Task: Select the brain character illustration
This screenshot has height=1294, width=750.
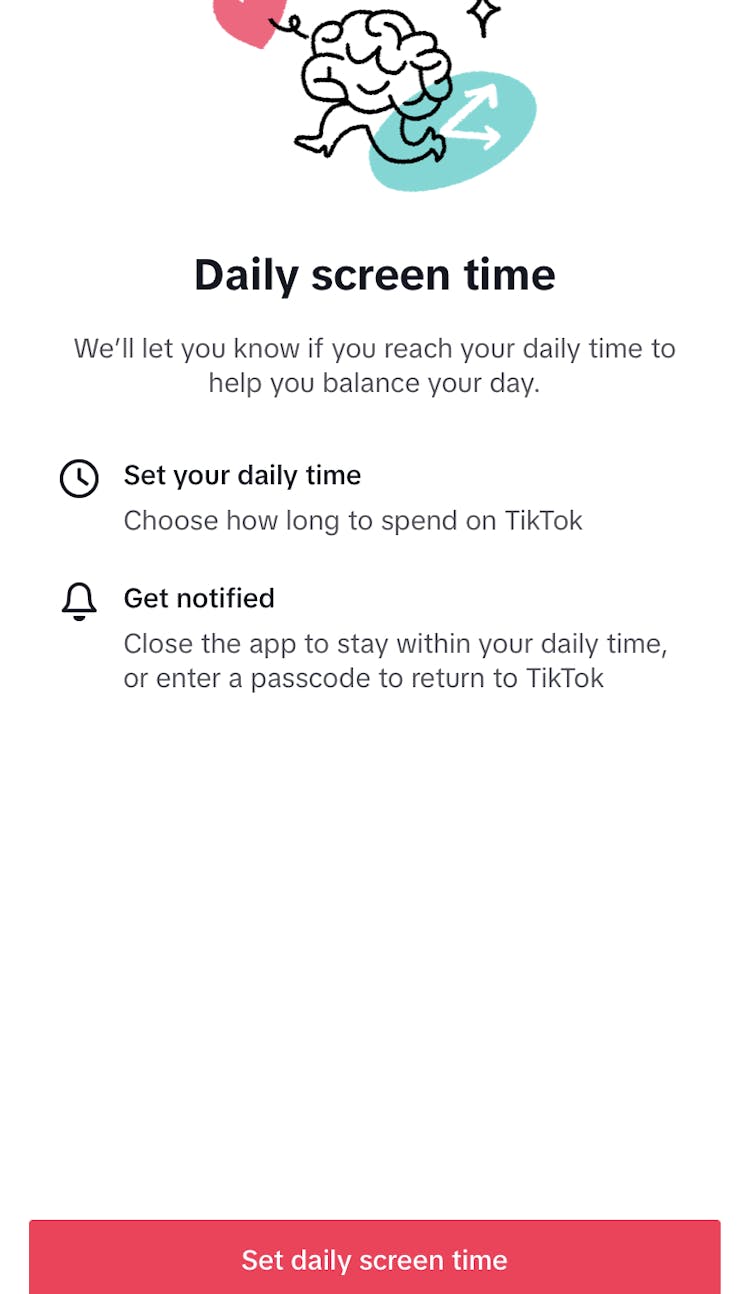Action: click(370, 80)
